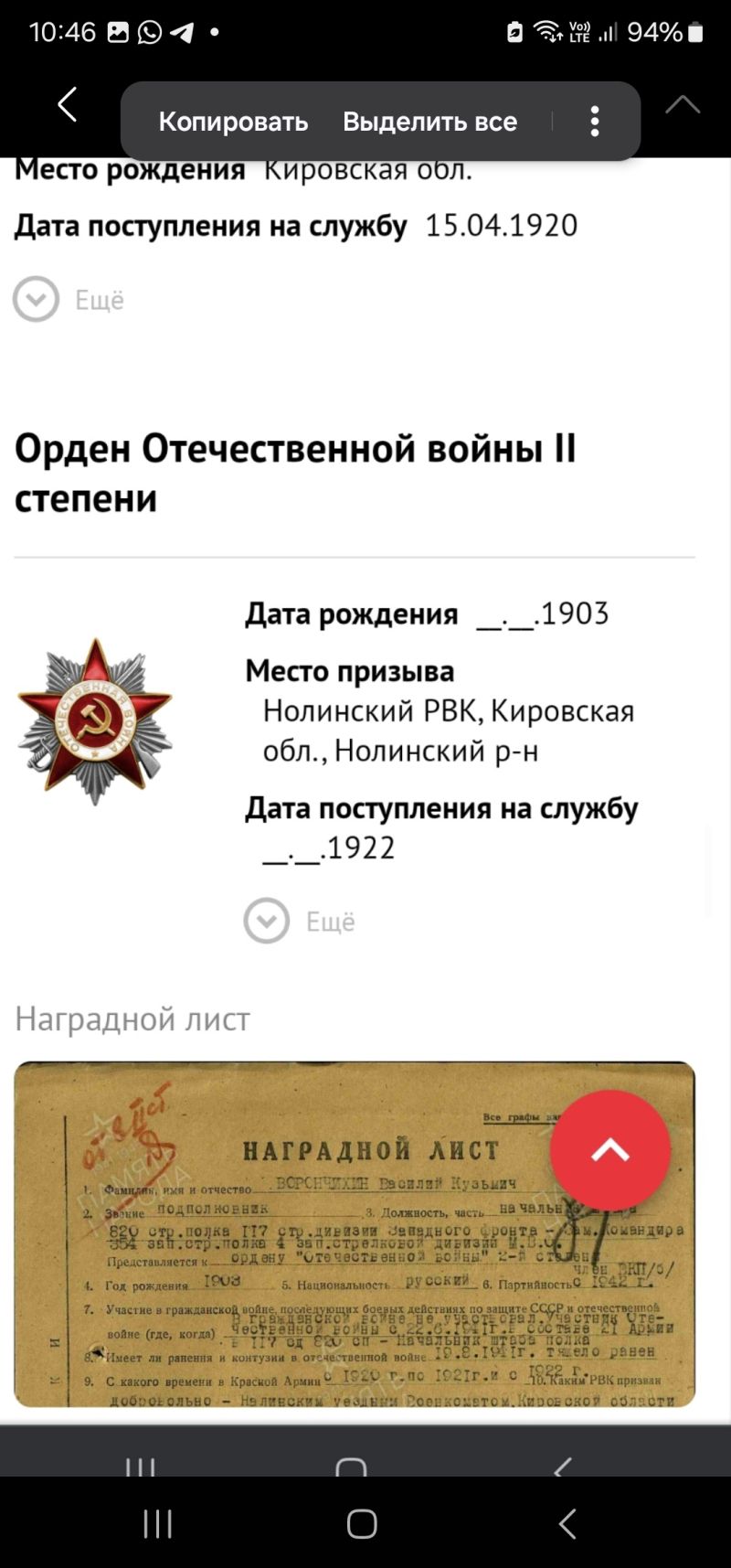Go back using the top-left arrow
The height and width of the screenshot is (1568, 731).
click(68, 104)
